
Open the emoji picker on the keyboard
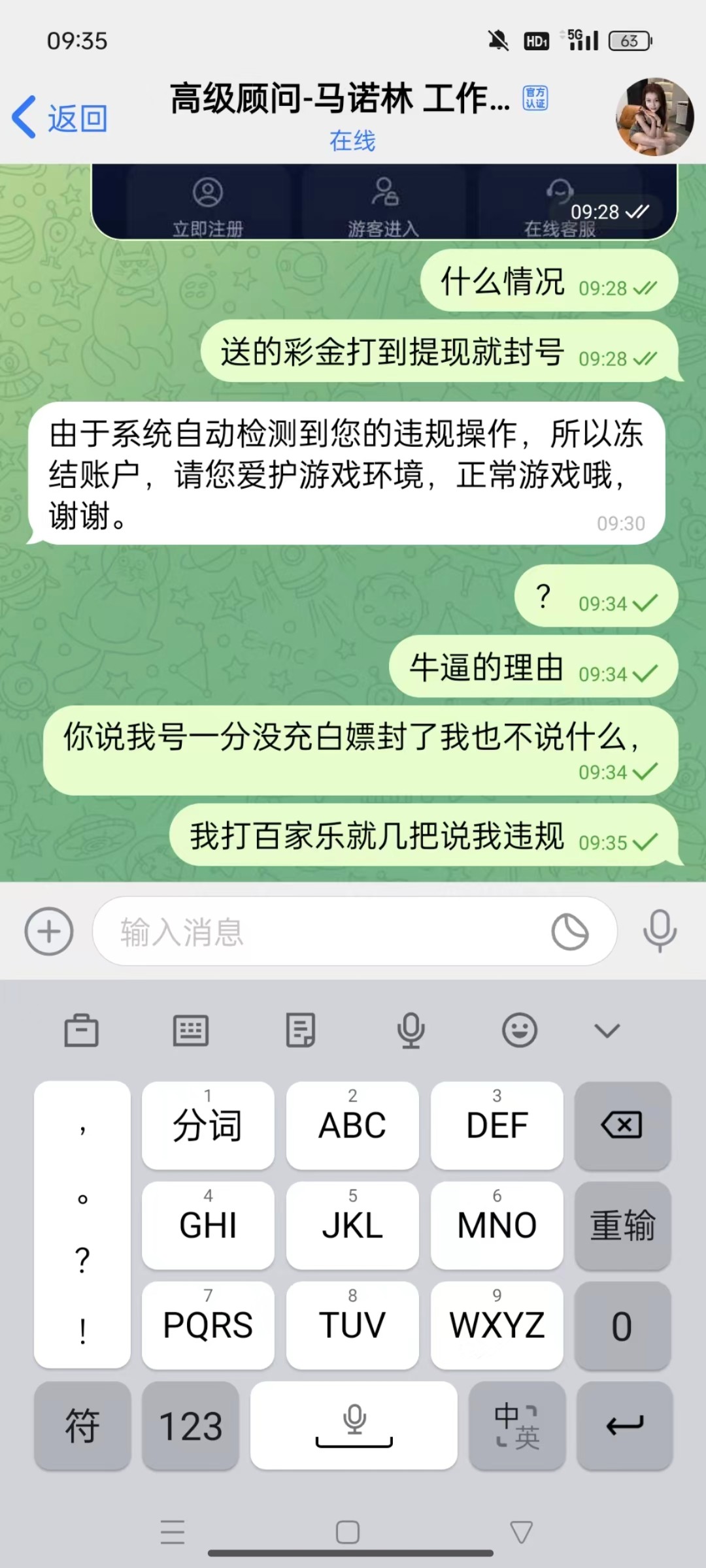coord(520,1031)
